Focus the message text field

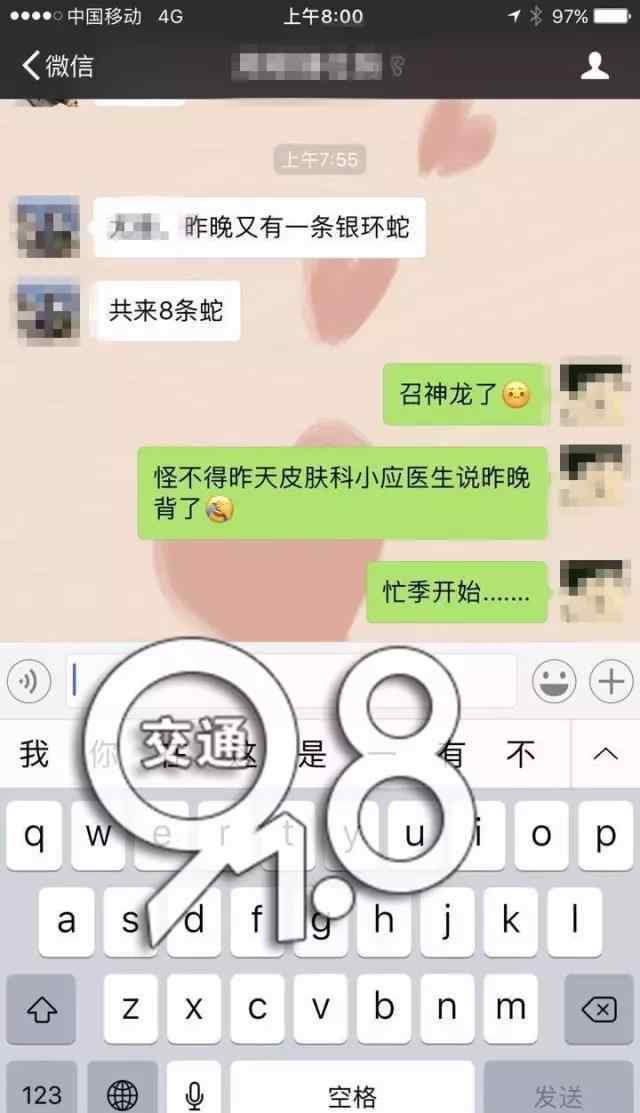pos(290,682)
